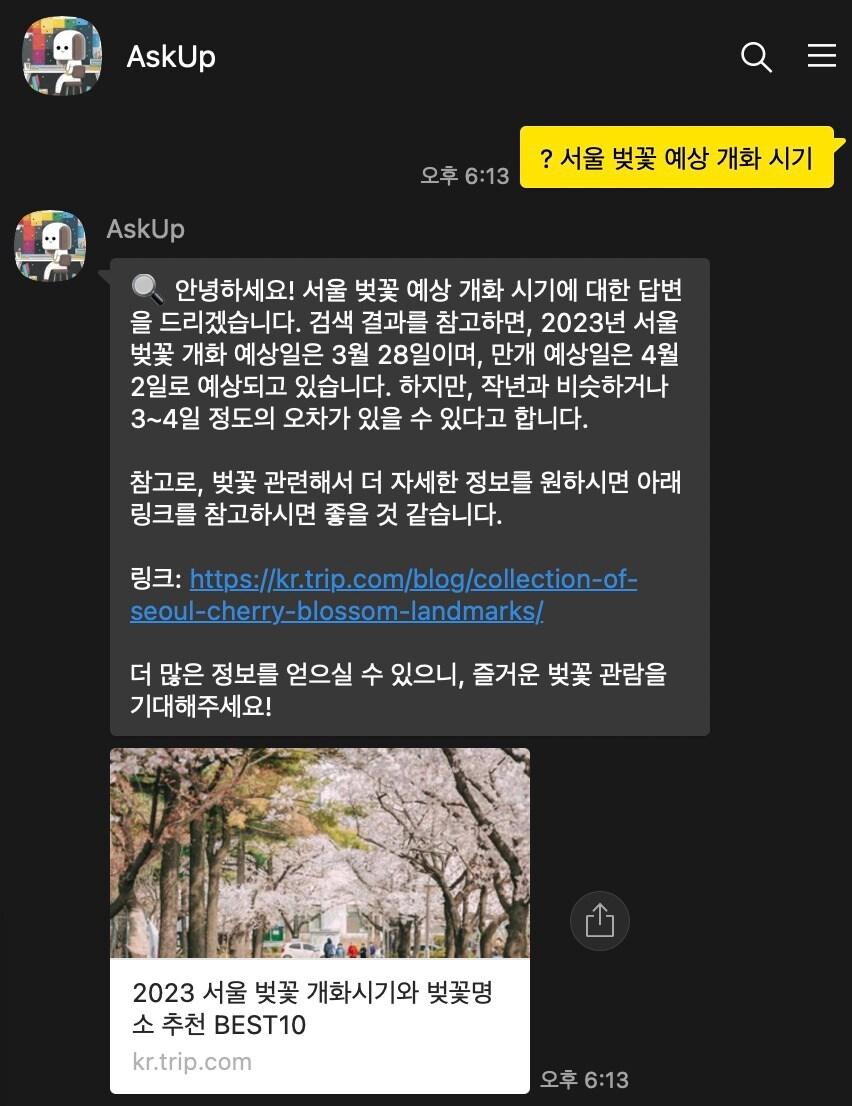Click the magnifying glass icon in AskUp's reply

click(x=146, y=288)
